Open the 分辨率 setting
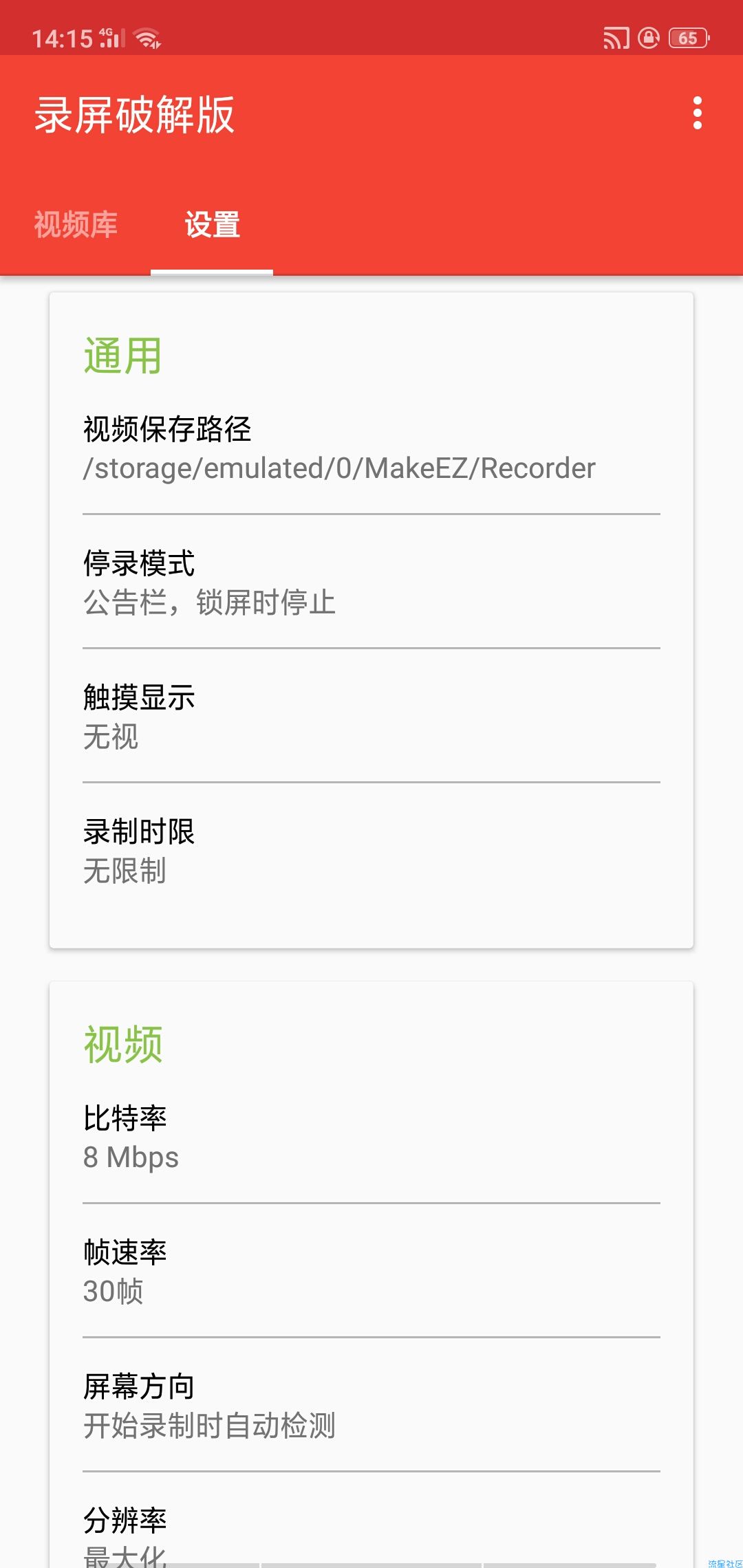The width and height of the screenshot is (743, 1568). click(371, 1521)
